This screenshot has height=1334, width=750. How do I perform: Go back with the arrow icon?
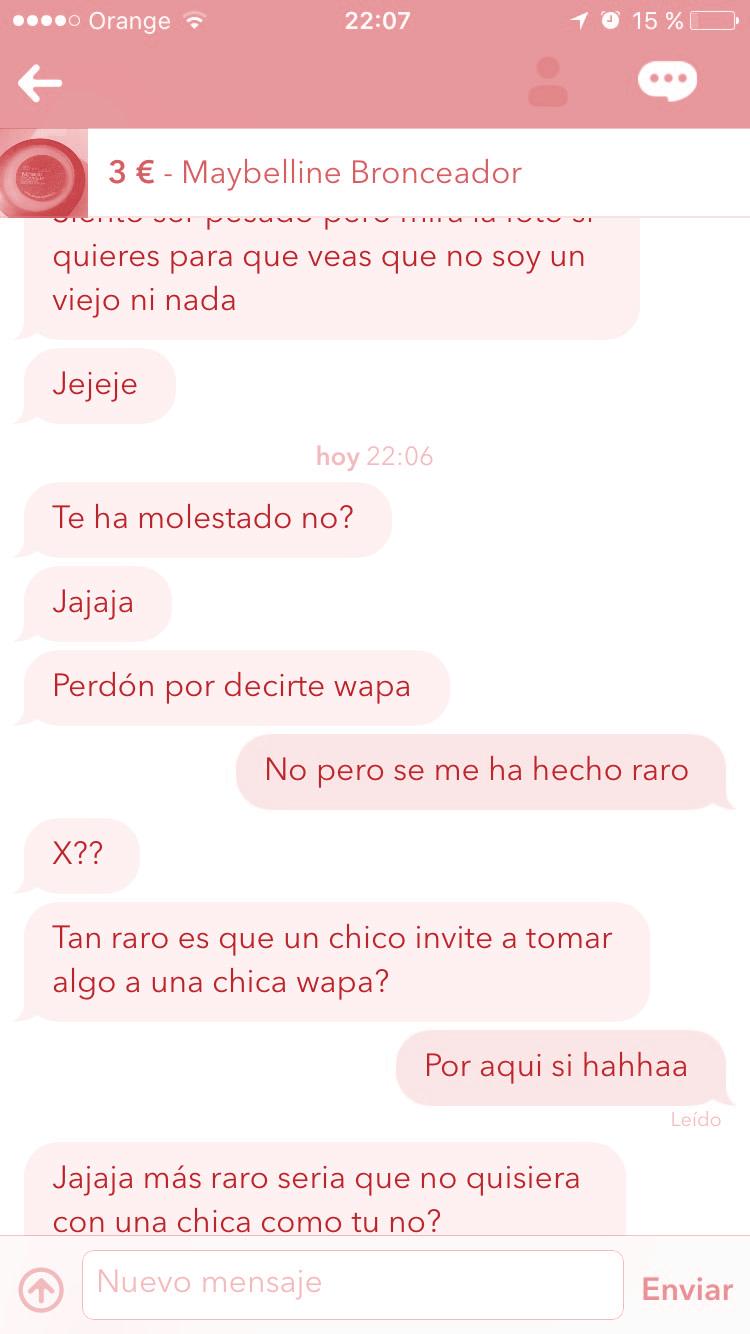click(40, 83)
